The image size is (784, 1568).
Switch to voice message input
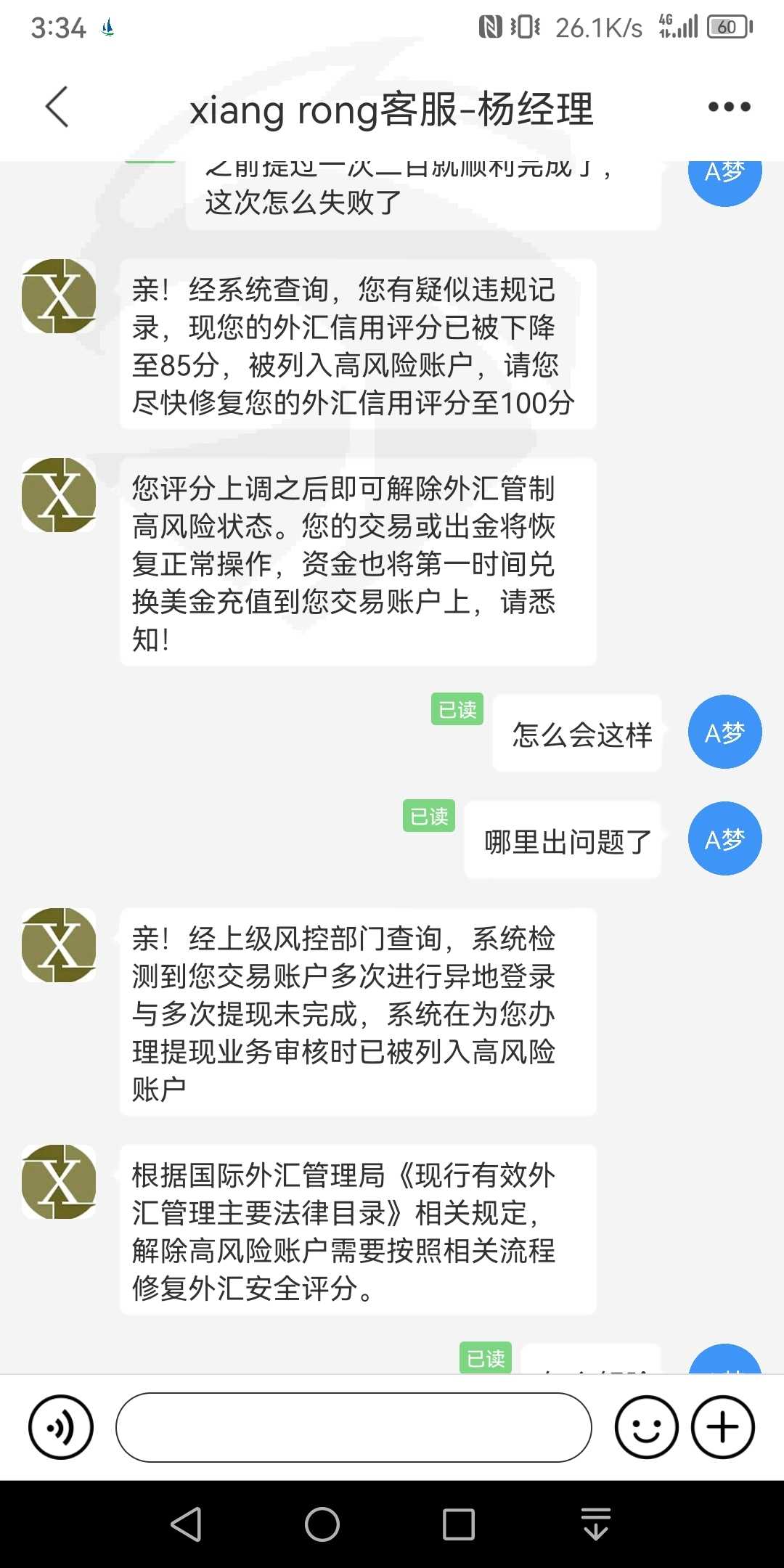click(x=61, y=1427)
